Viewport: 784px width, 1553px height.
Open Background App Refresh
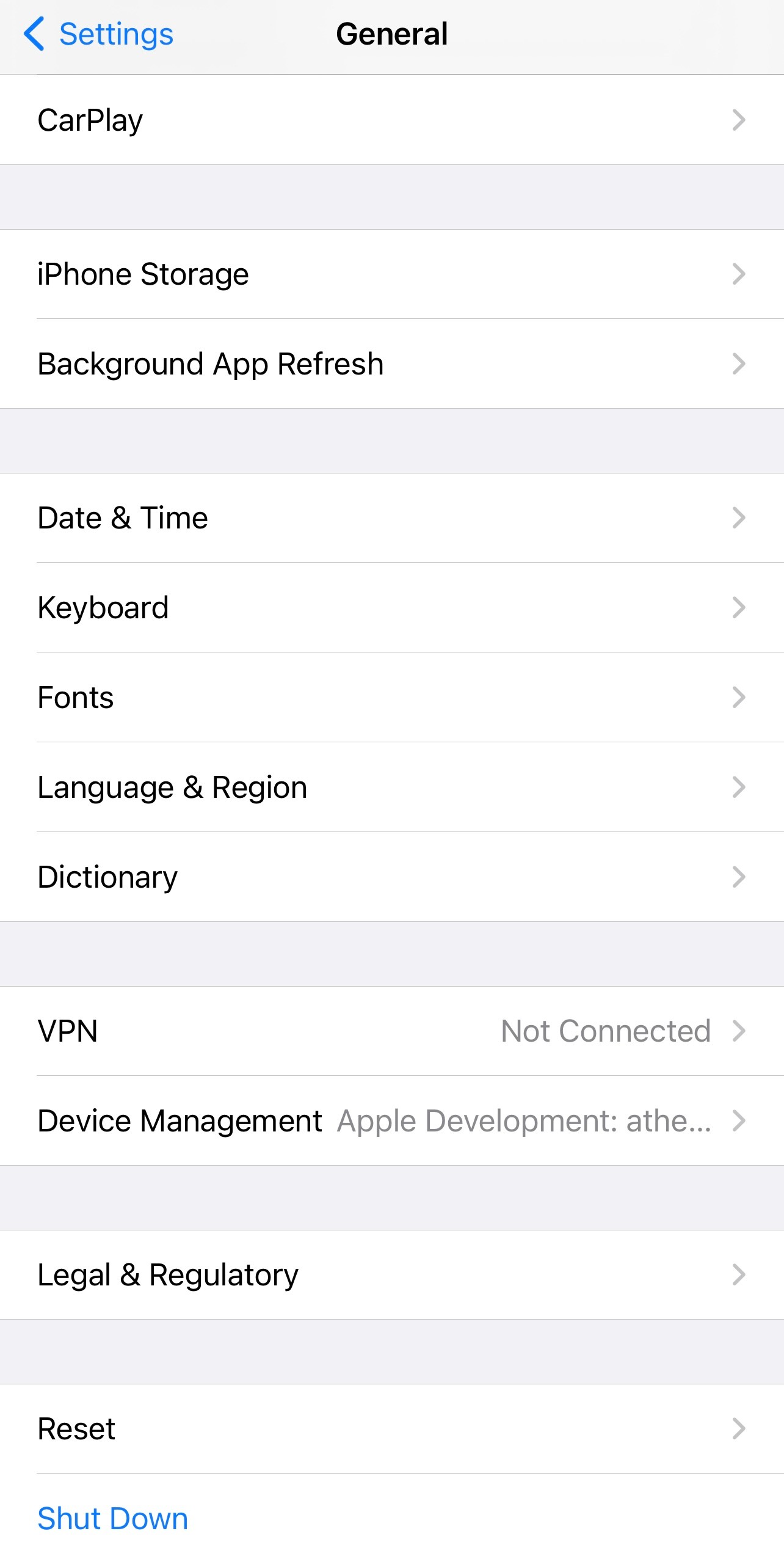click(x=391, y=364)
